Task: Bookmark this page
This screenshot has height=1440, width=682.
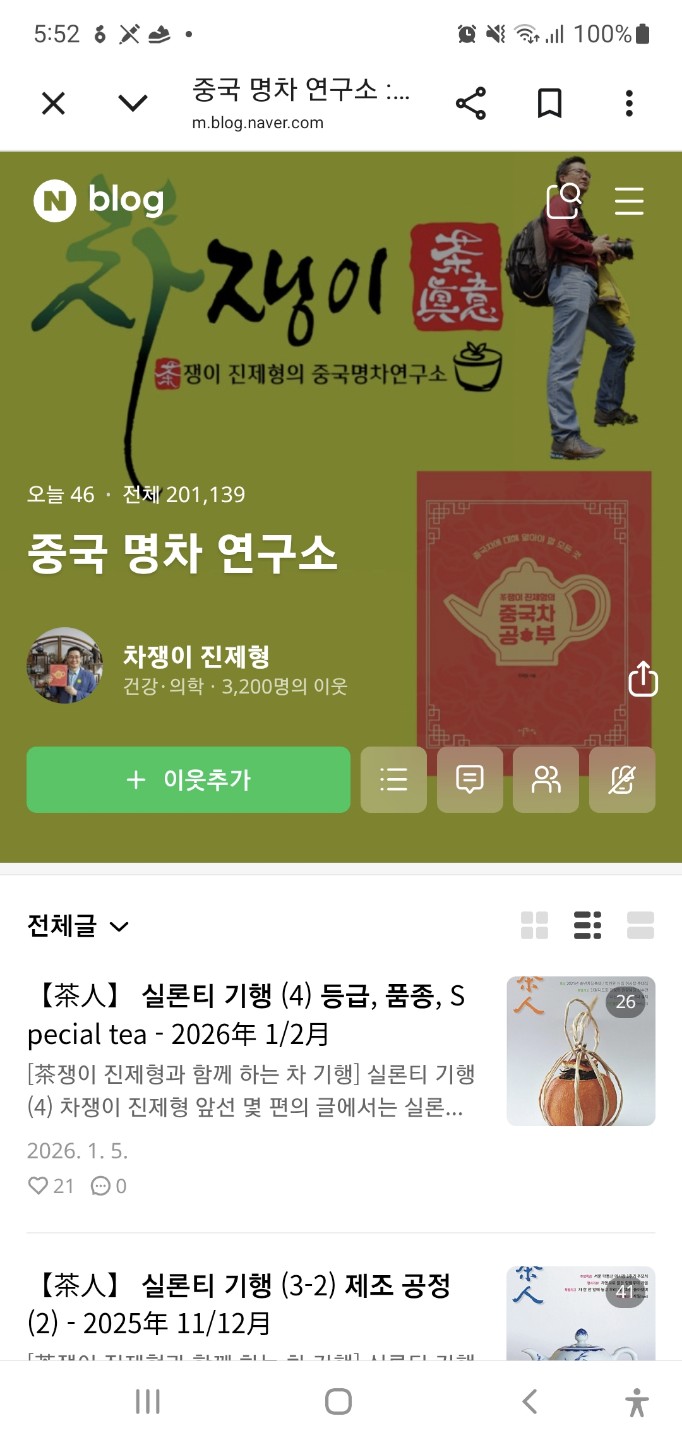Action: [x=549, y=103]
